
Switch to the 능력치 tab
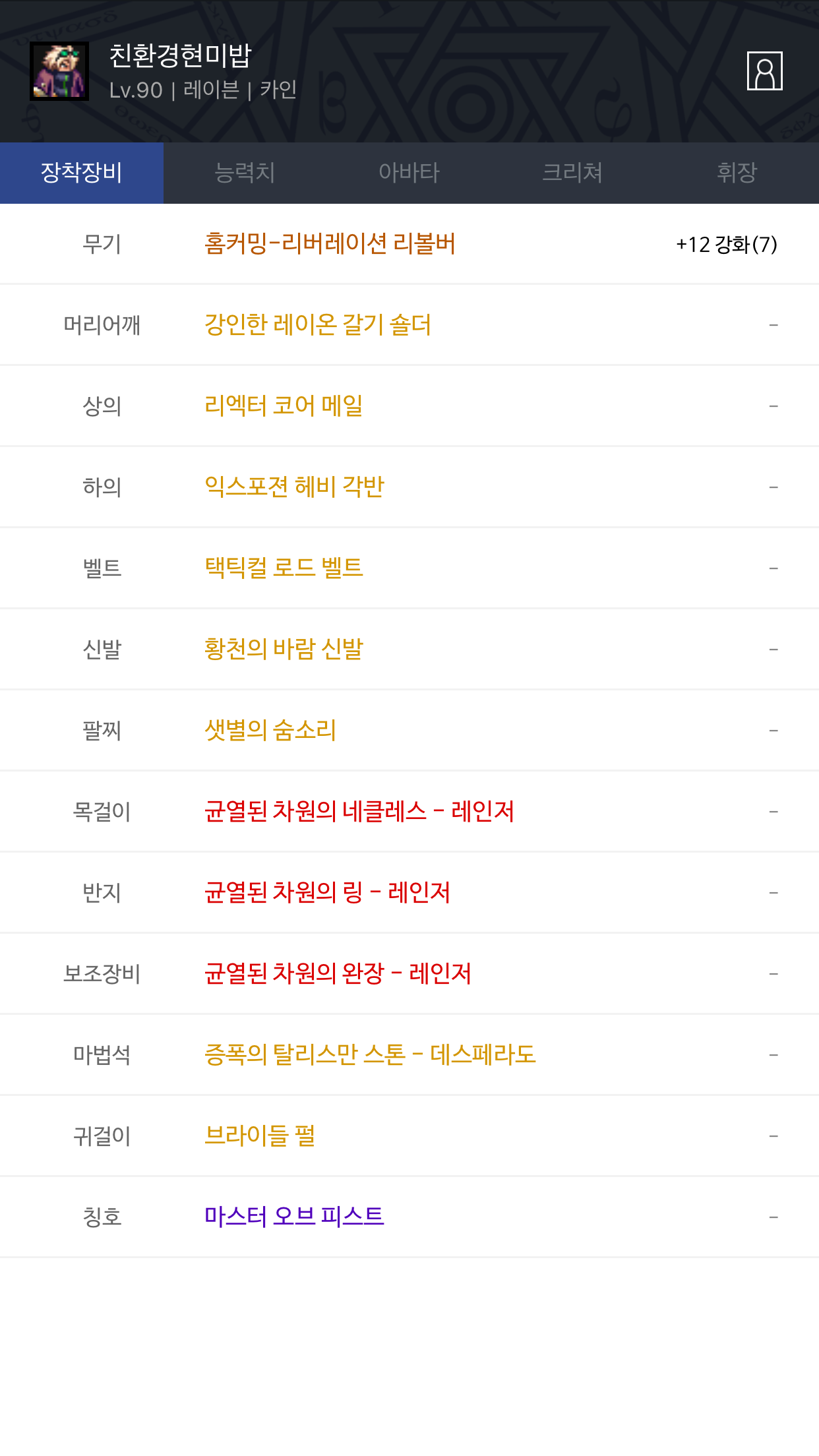coord(245,173)
